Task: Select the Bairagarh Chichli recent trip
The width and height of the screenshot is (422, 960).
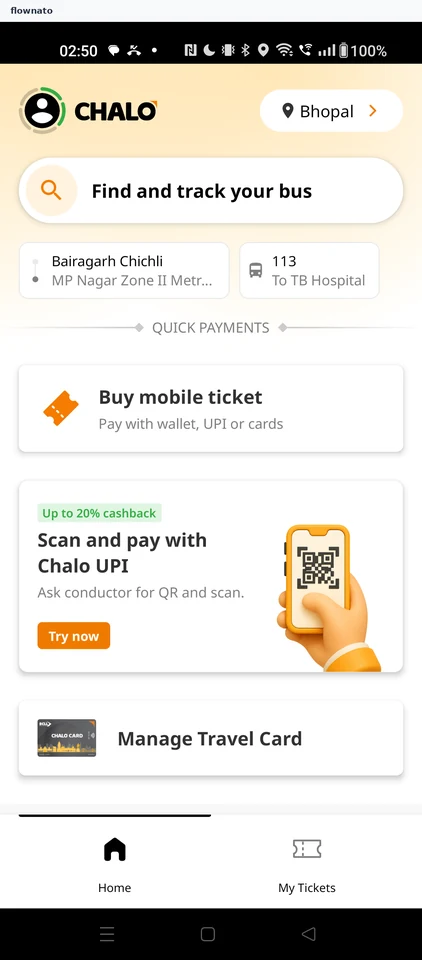Action: [x=124, y=271]
